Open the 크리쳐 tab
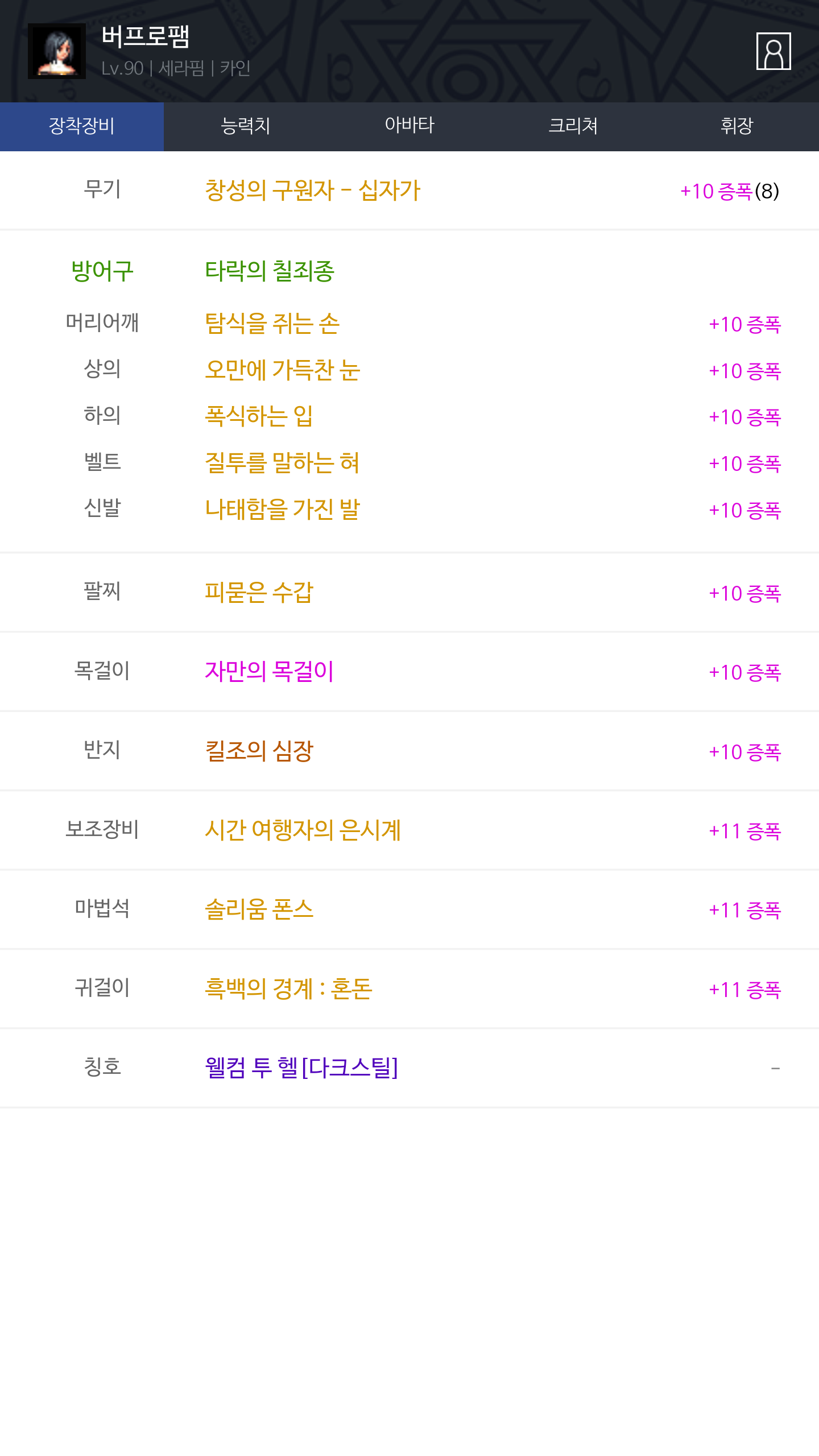Screen dimensions: 819x1456 pos(573,126)
